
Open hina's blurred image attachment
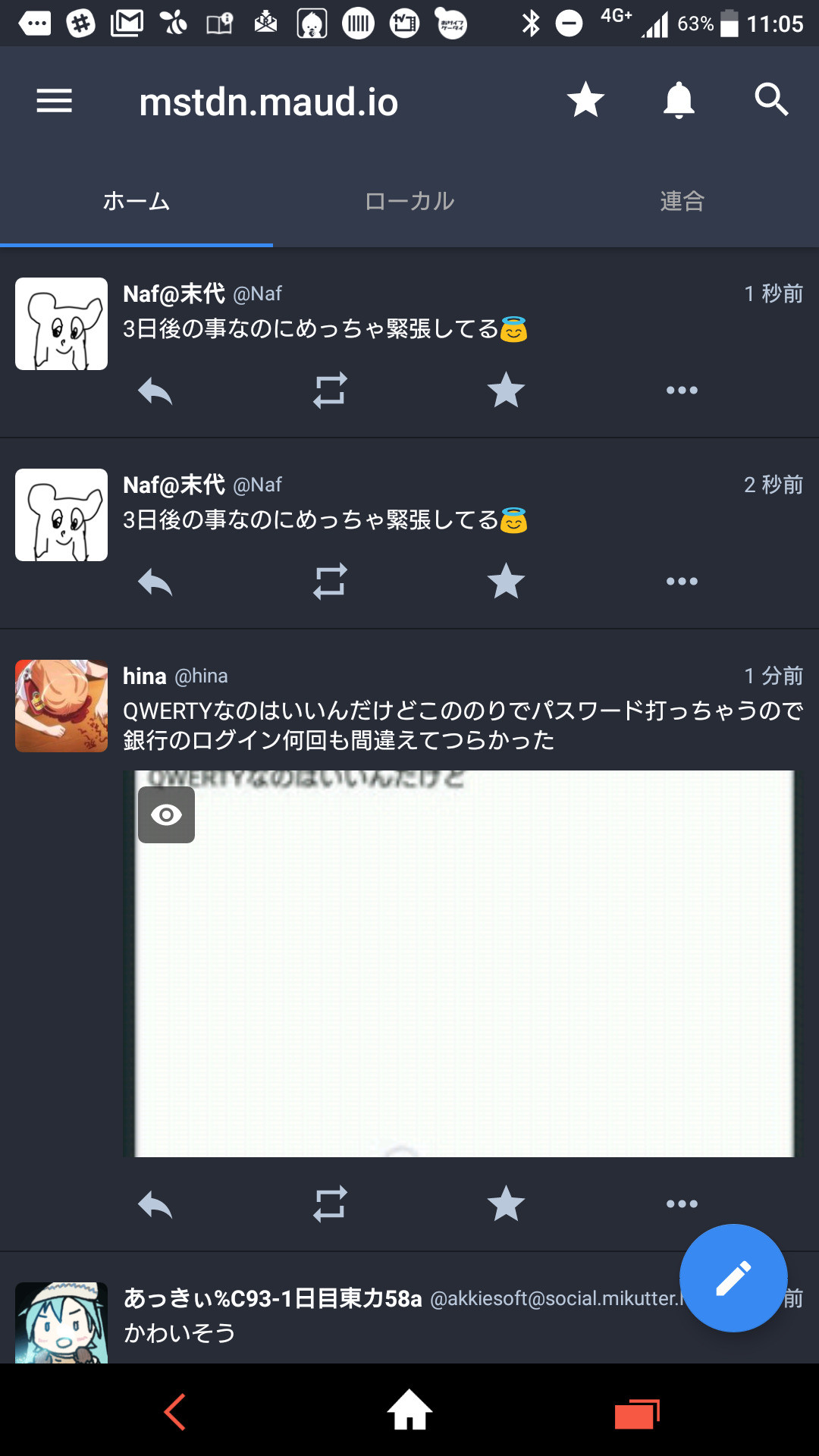tap(463, 964)
